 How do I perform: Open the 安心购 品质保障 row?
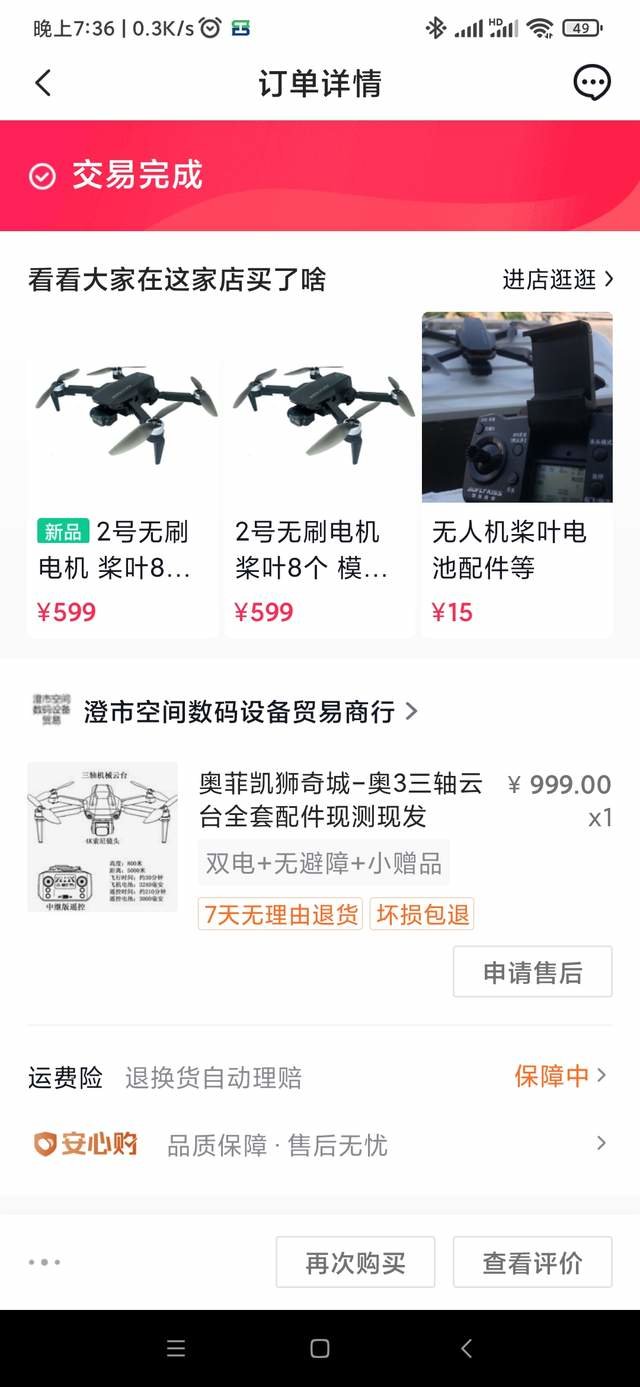pyautogui.click(x=320, y=1144)
